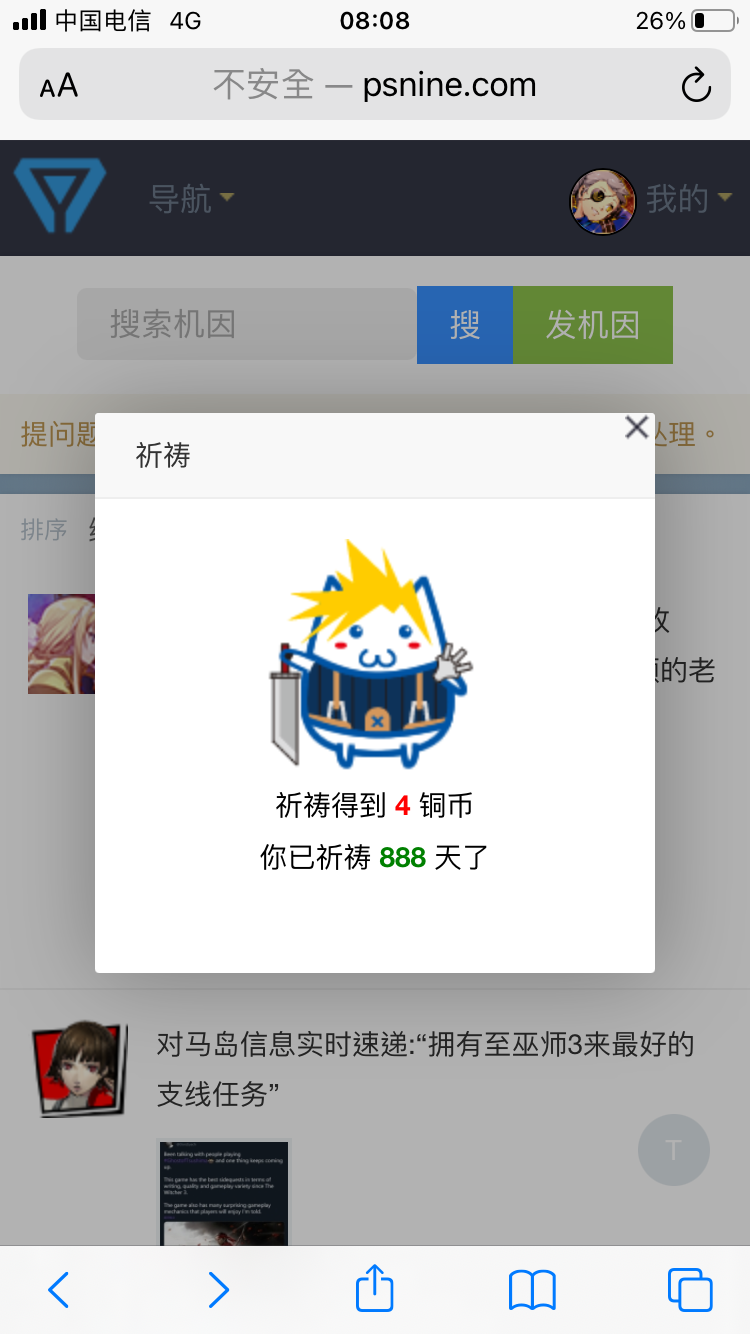Open the AA reader text options
The height and width of the screenshot is (1334, 750).
59,86
